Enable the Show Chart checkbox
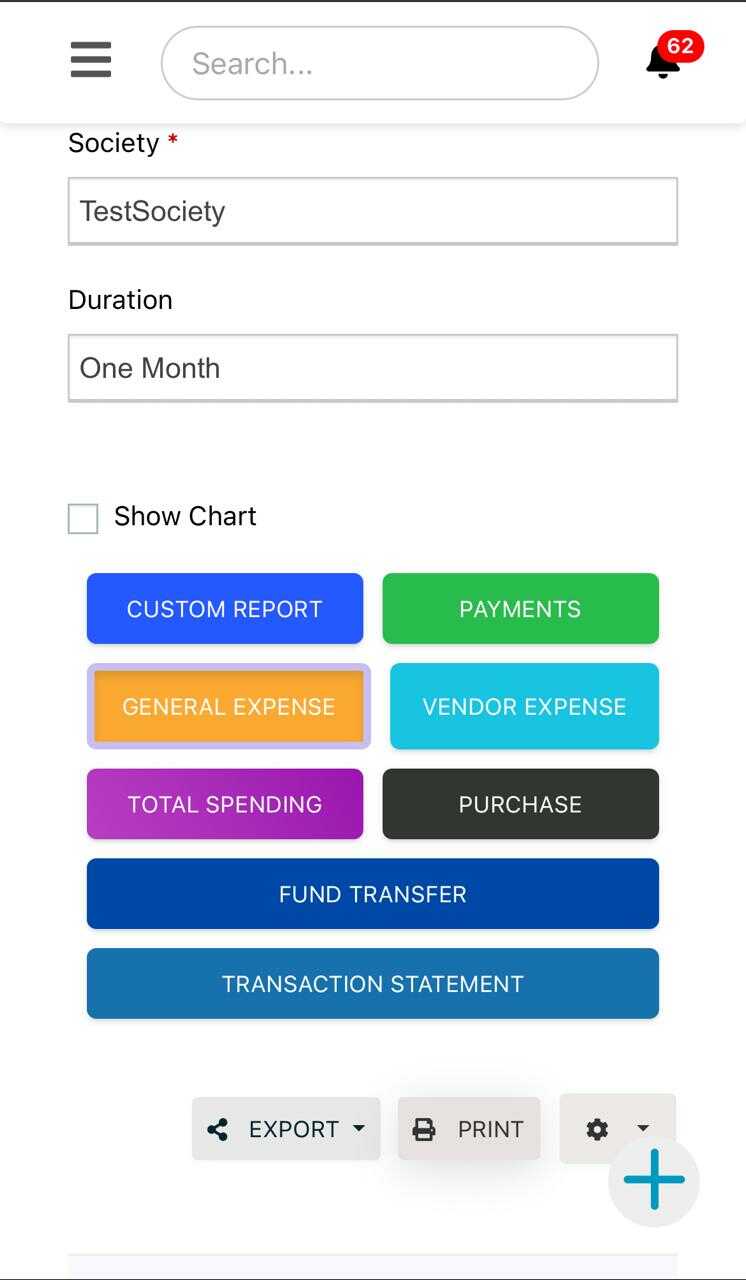The width and height of the screenshot is (746, 1280). click(x=83, y=518)
